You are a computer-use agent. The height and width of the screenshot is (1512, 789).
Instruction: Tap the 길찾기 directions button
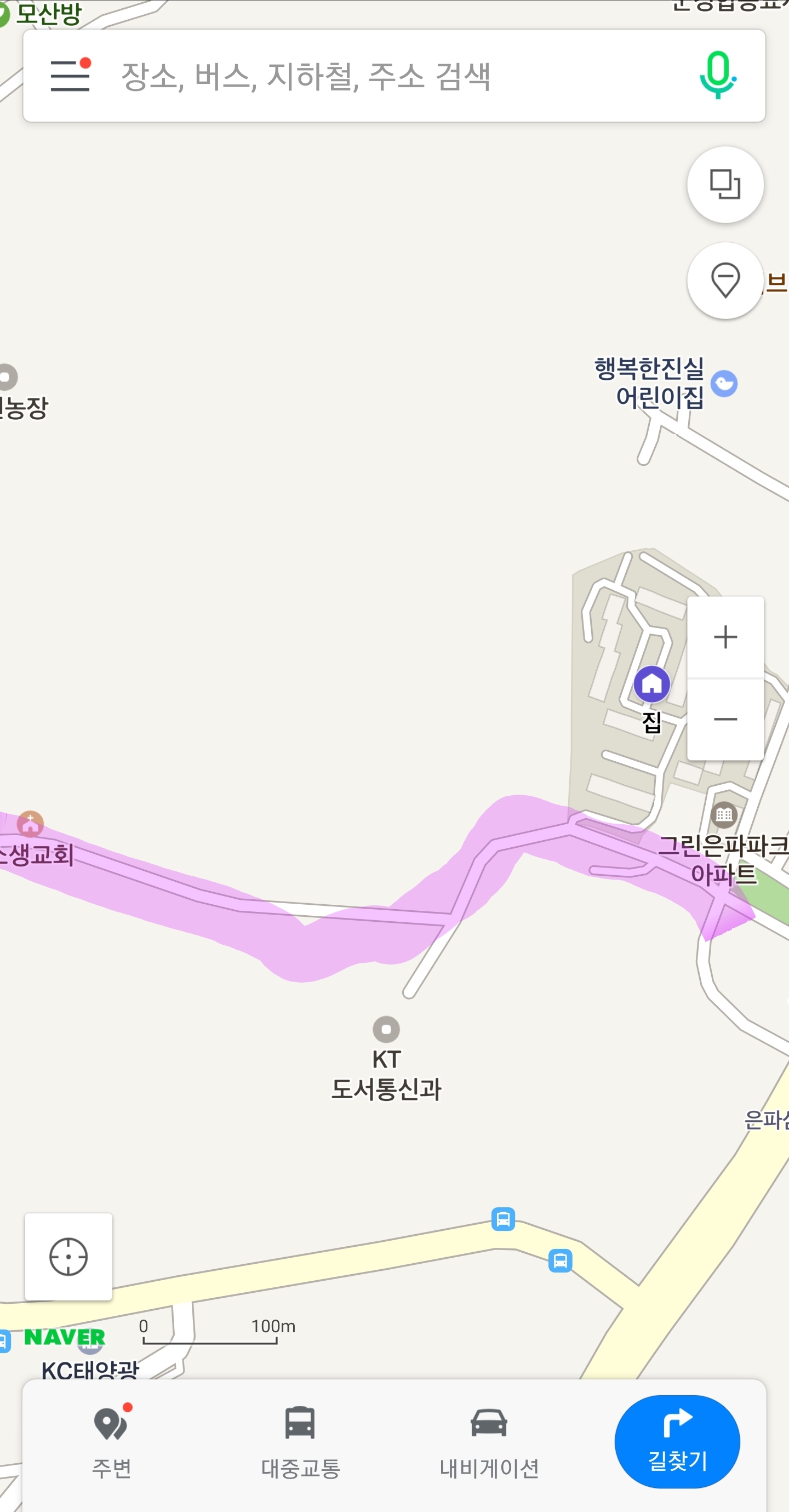pos(677,1441)
